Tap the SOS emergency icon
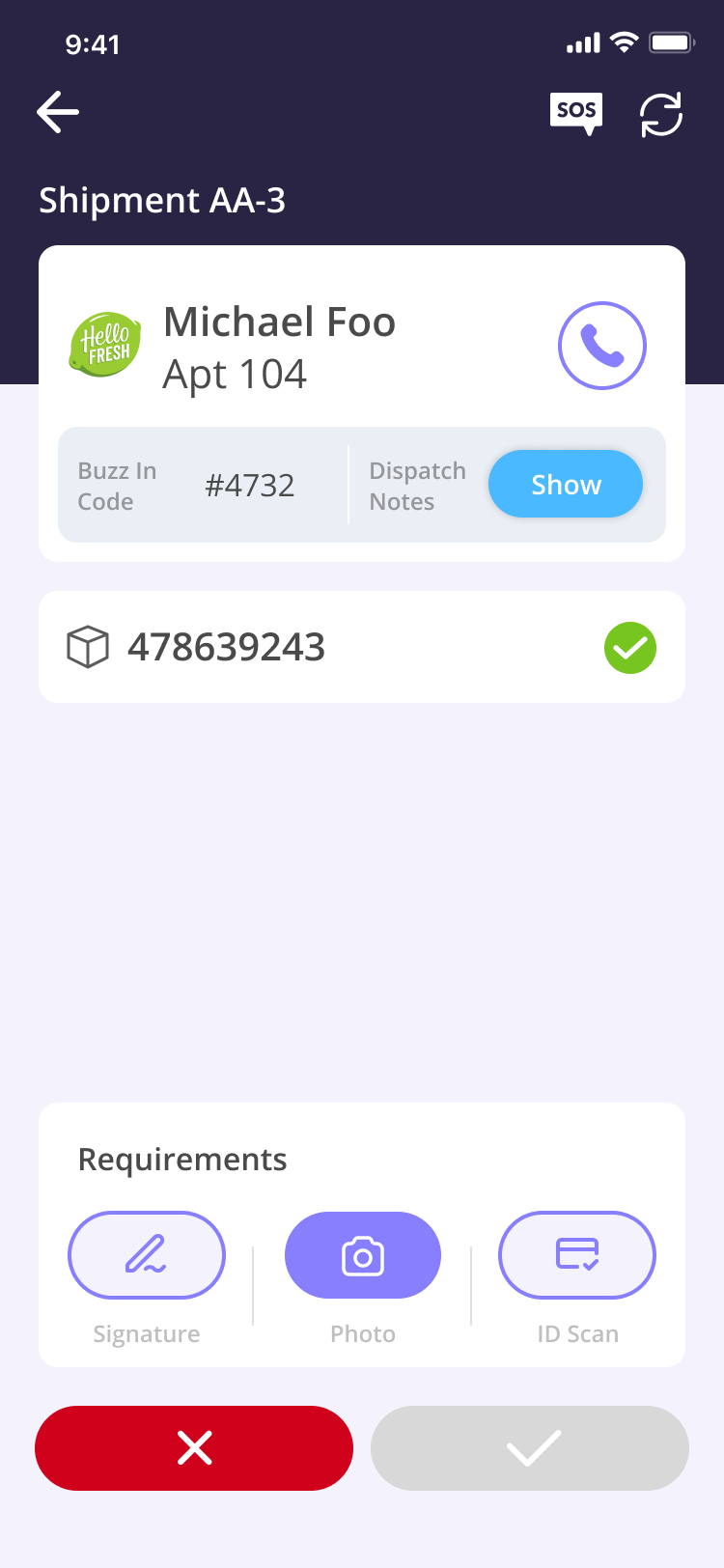The height and width of the screenshot is (1568, 724). [576, 112]
